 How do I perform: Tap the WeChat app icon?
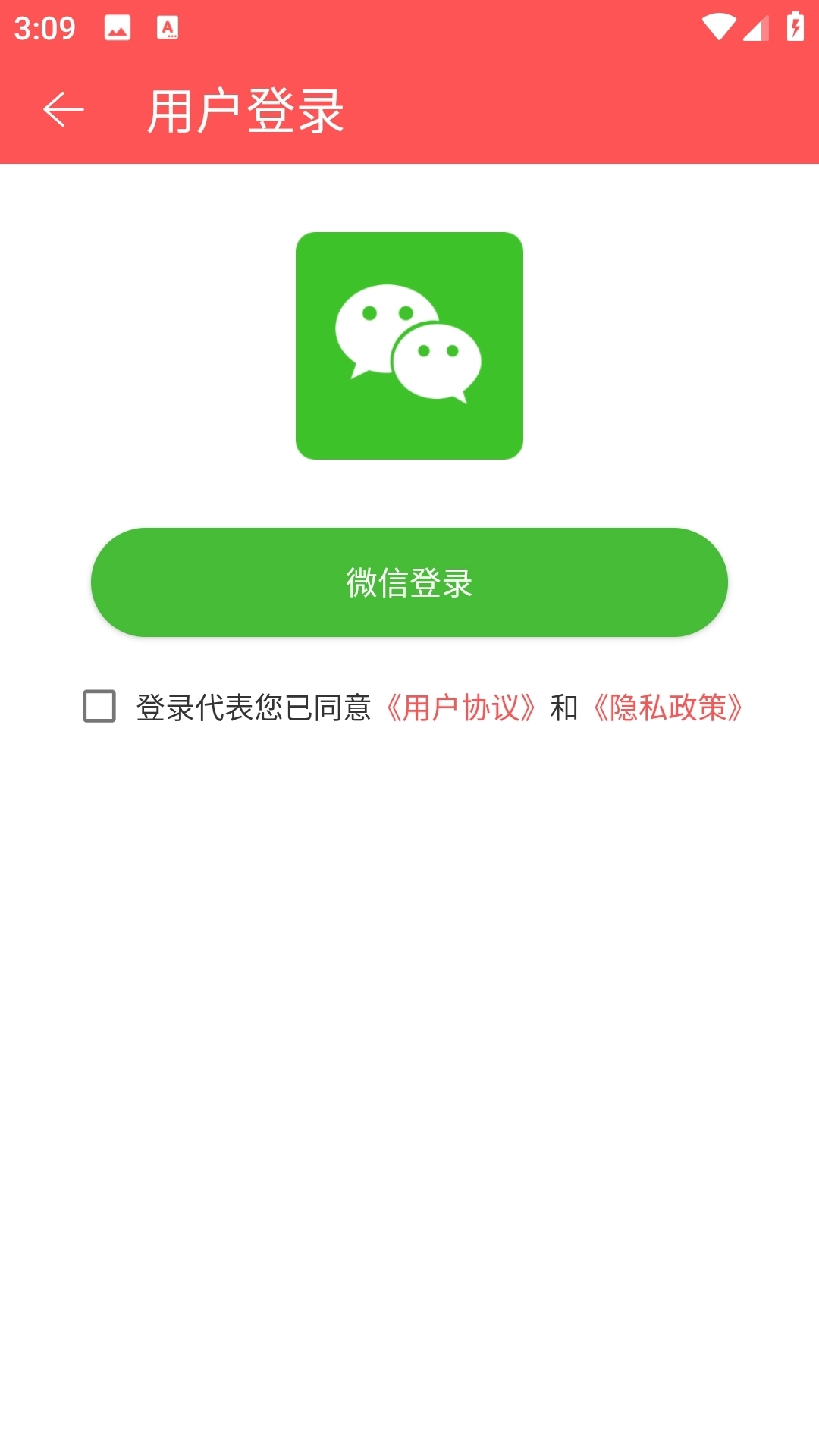pyautogui.click(x=409, y=345)
